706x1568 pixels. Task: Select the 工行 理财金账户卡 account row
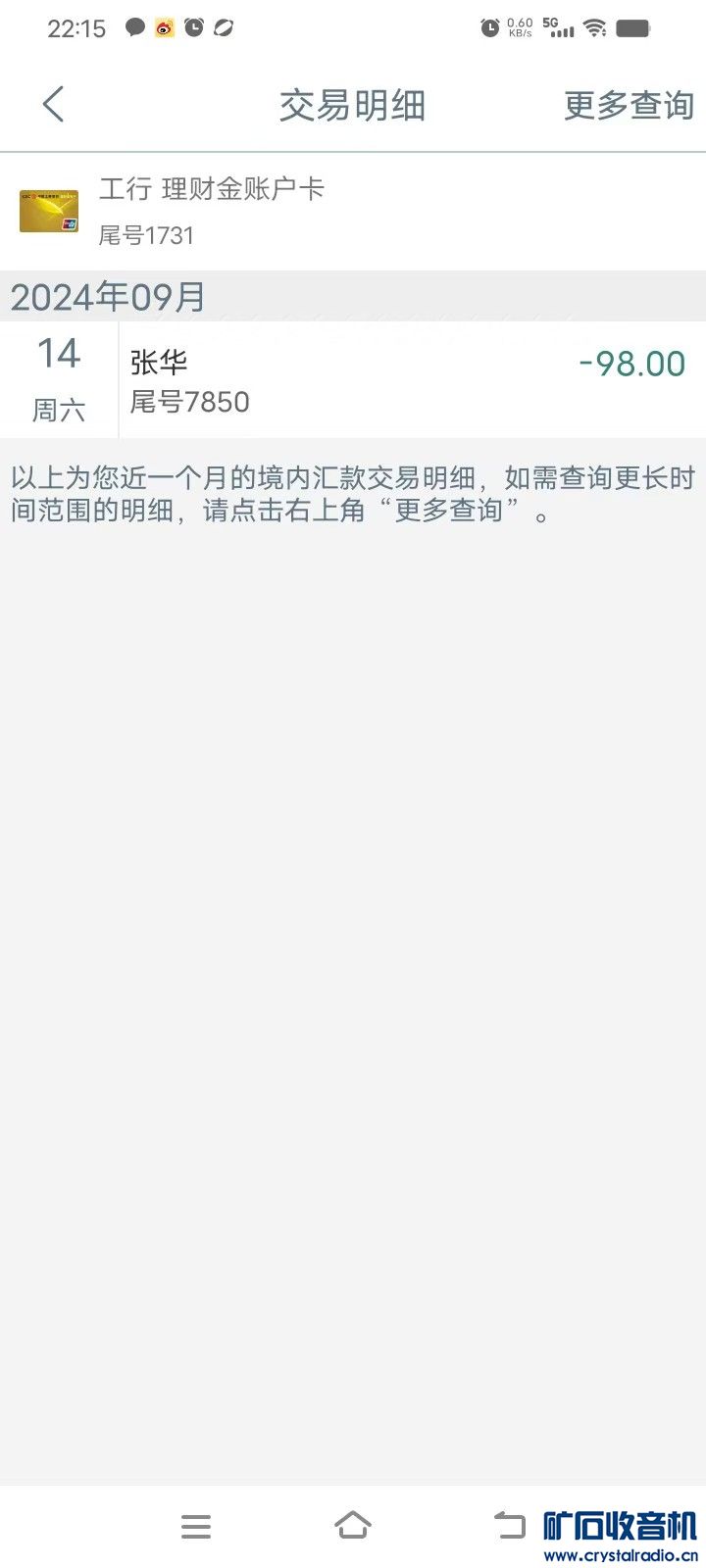(353, 212)
